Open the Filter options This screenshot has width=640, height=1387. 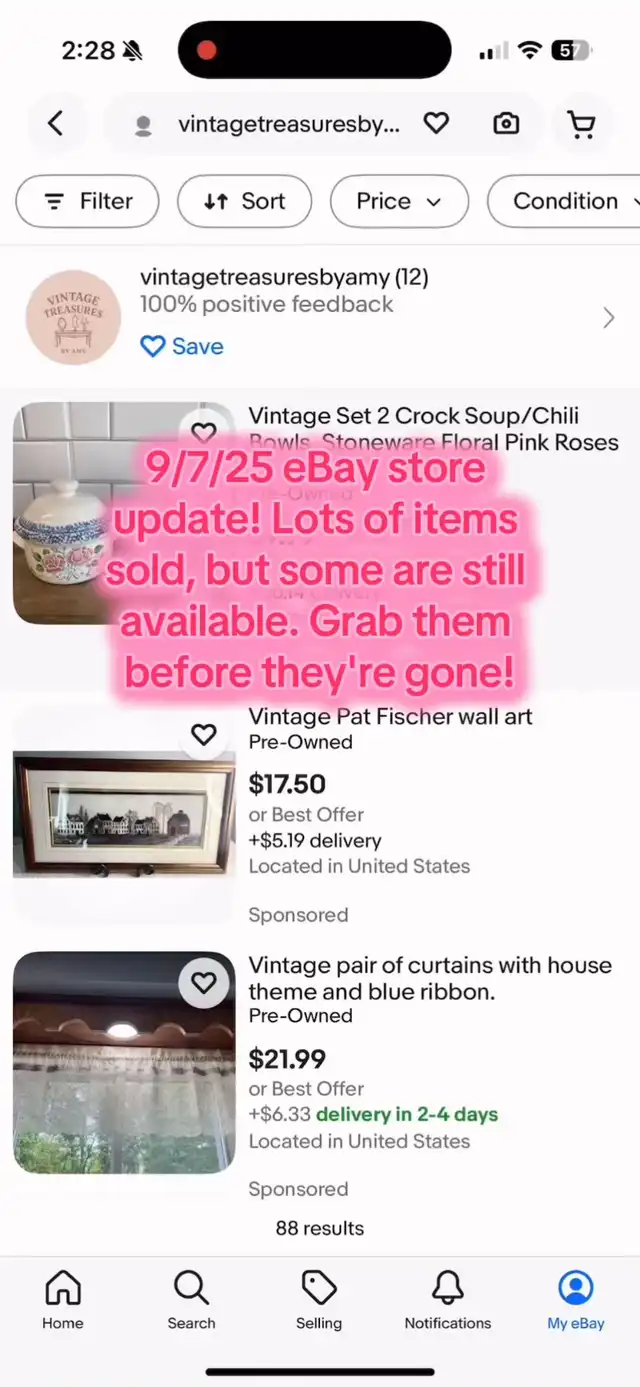[x=88, y=201]
